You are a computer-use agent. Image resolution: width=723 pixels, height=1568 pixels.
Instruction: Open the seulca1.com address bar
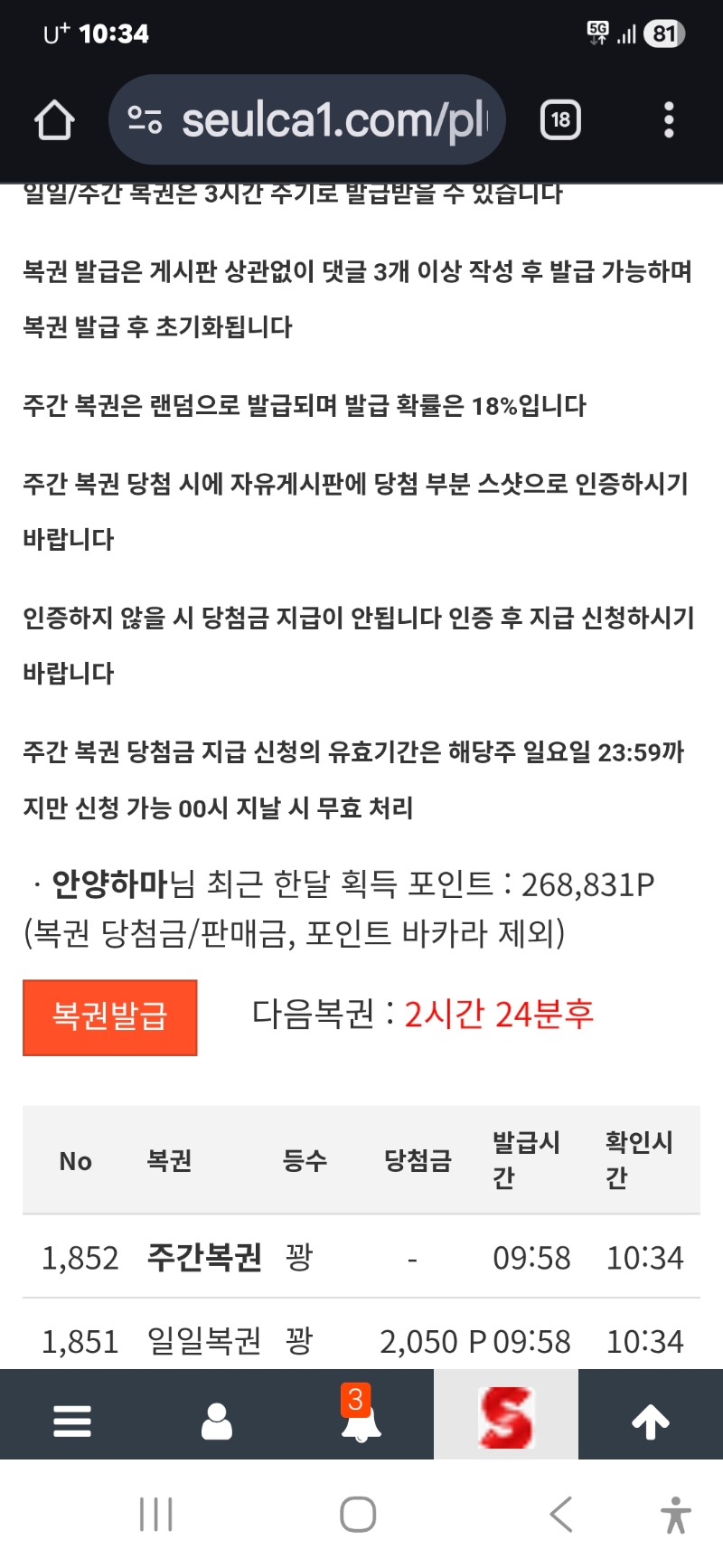click(x=307, y=120)
